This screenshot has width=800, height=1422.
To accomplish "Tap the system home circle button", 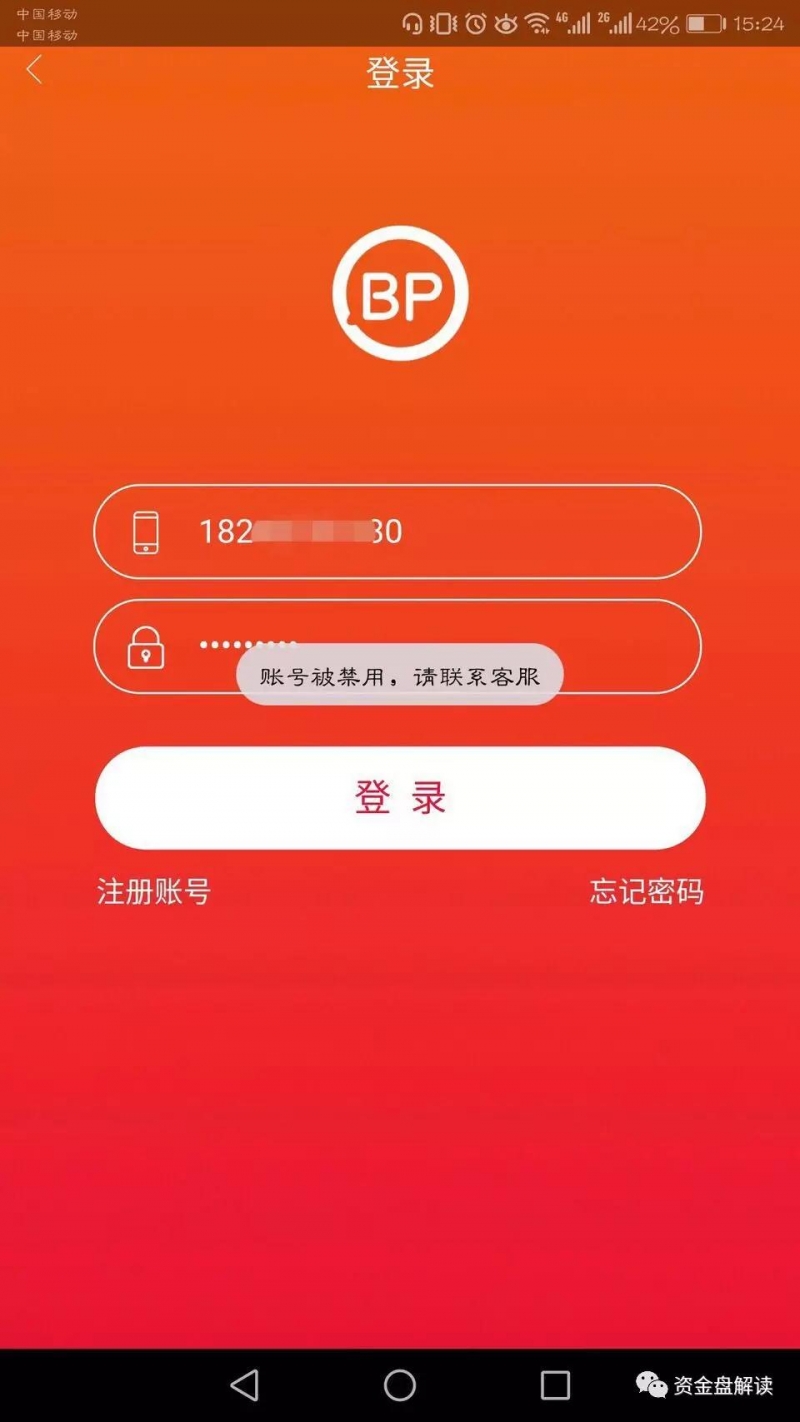I will (x=400, y=1385).
